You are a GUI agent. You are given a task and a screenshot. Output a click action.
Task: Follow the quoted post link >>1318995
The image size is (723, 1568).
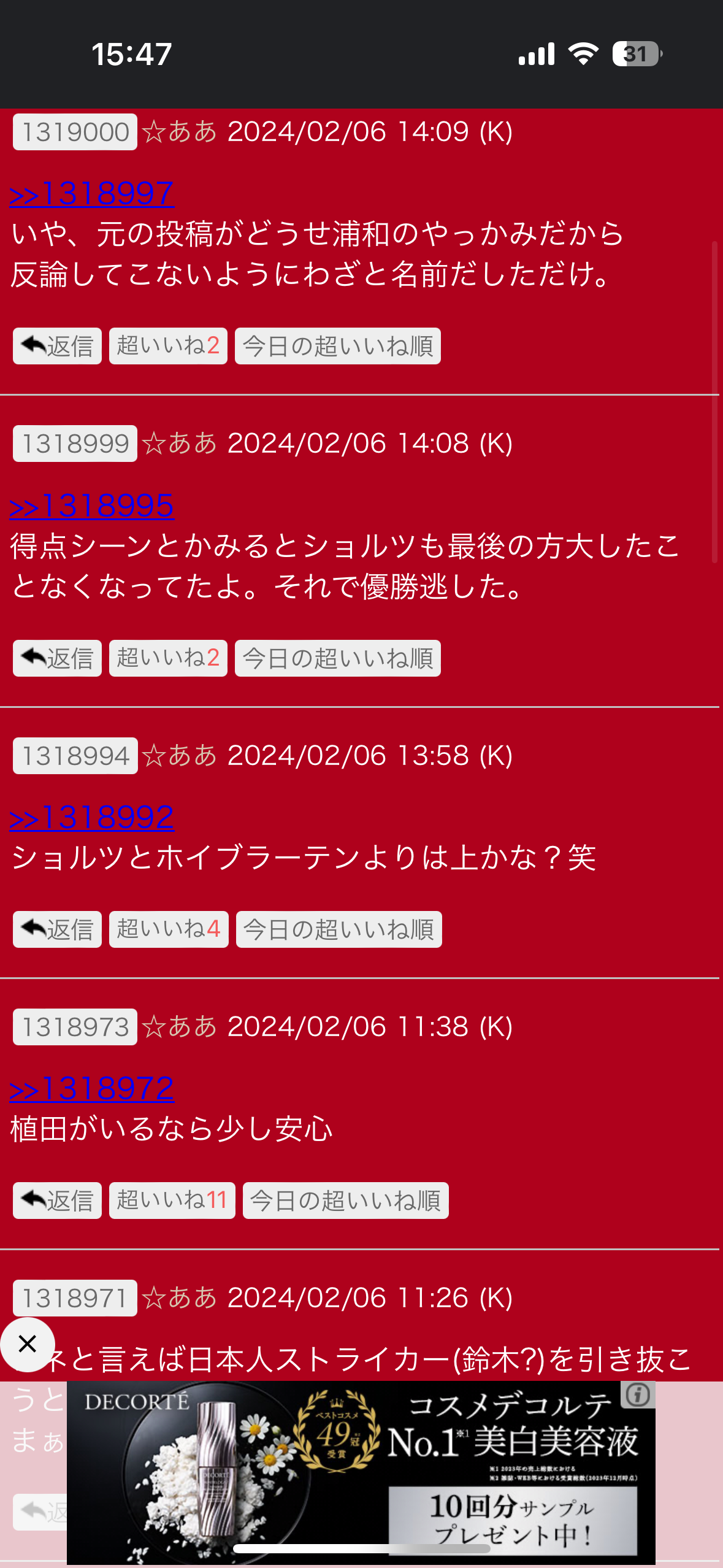click(x=92, y=506)
